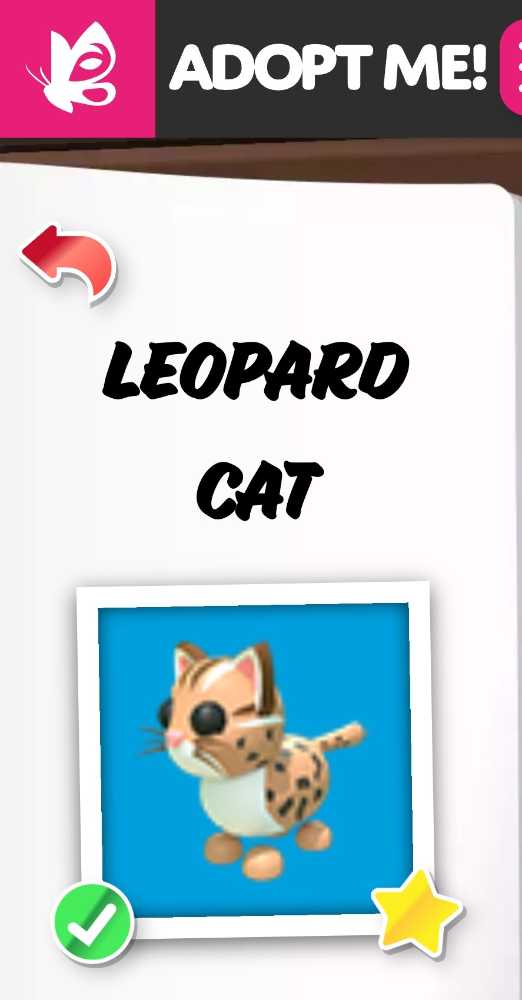The height and width of the screenshot is (1000, 522).
Task: Open the pink three-dot menu
Action: [x=512, y=67]
